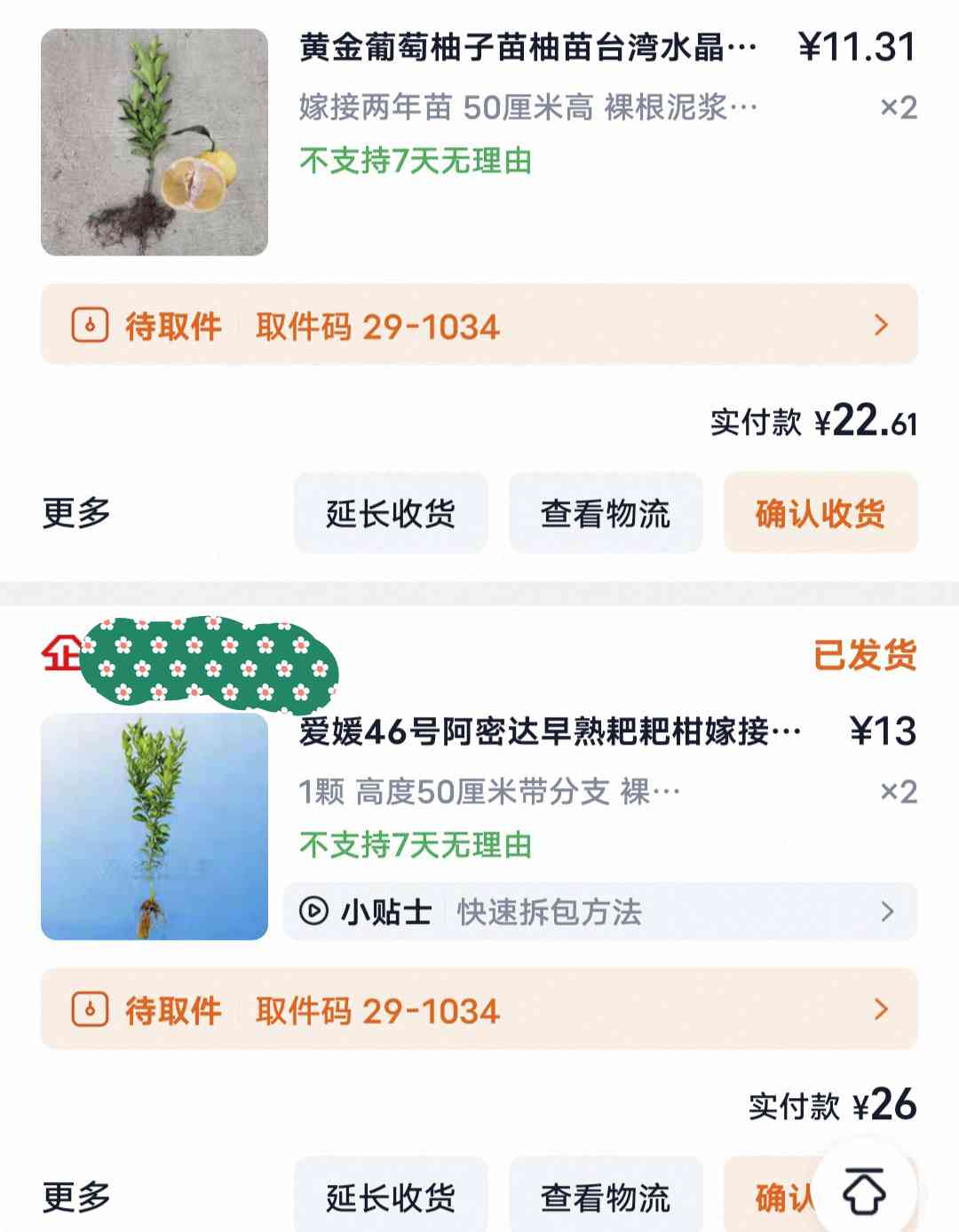Screen dimensions: 959x1232
Task: Open 黄金葡萄柚子苗 product title
Action: tap(528, 47)
